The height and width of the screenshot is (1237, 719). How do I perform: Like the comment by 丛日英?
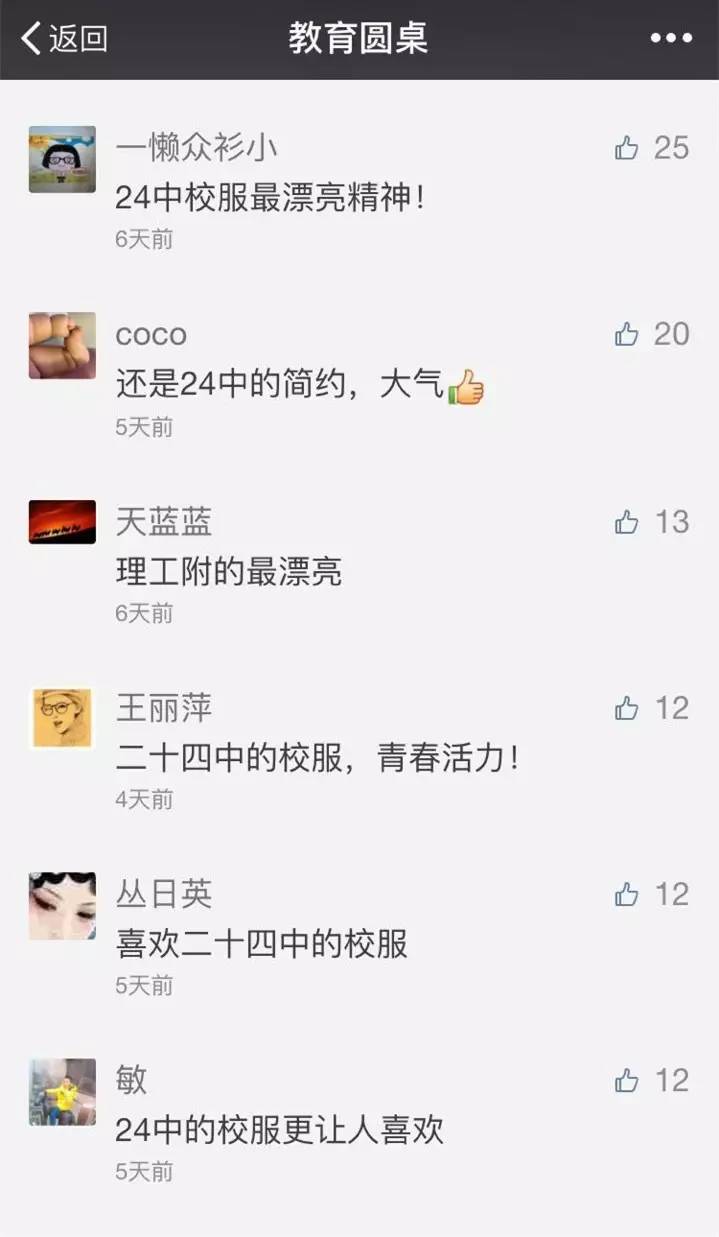click(627, 895)
